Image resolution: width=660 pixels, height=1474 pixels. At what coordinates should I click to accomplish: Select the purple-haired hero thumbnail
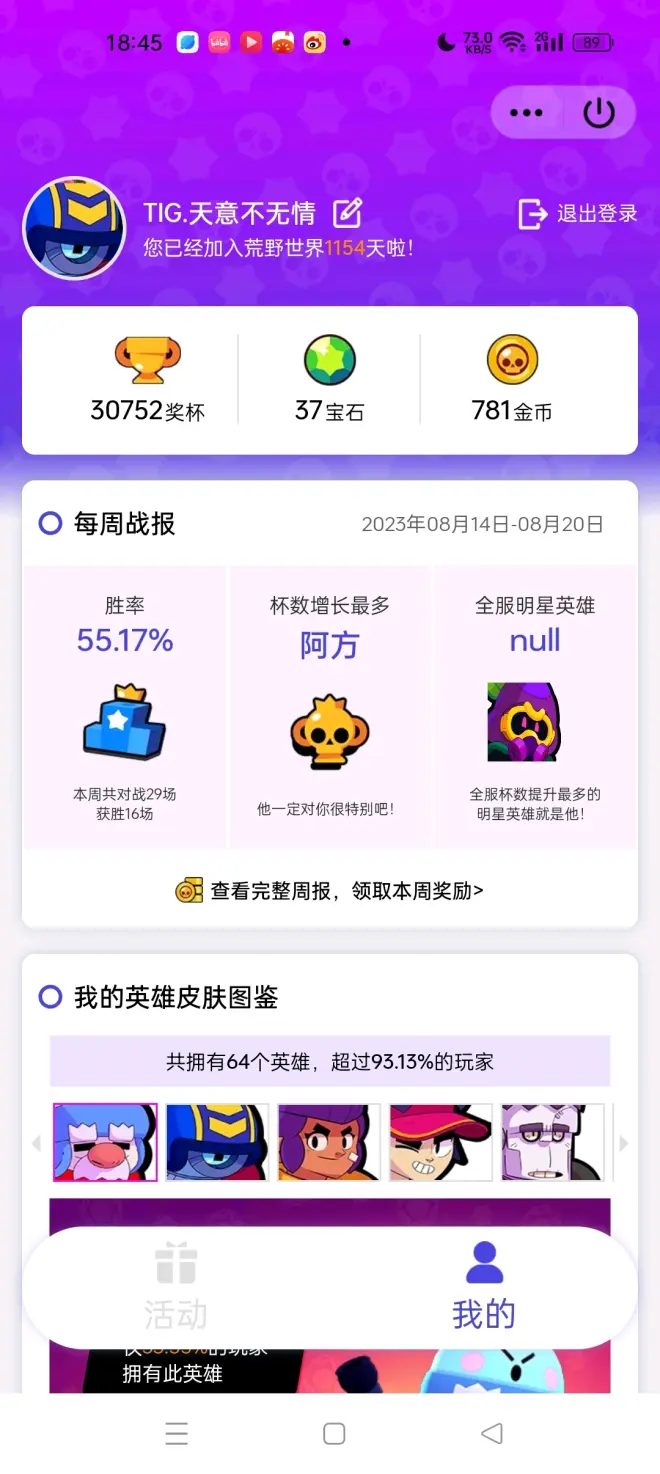329,1142
